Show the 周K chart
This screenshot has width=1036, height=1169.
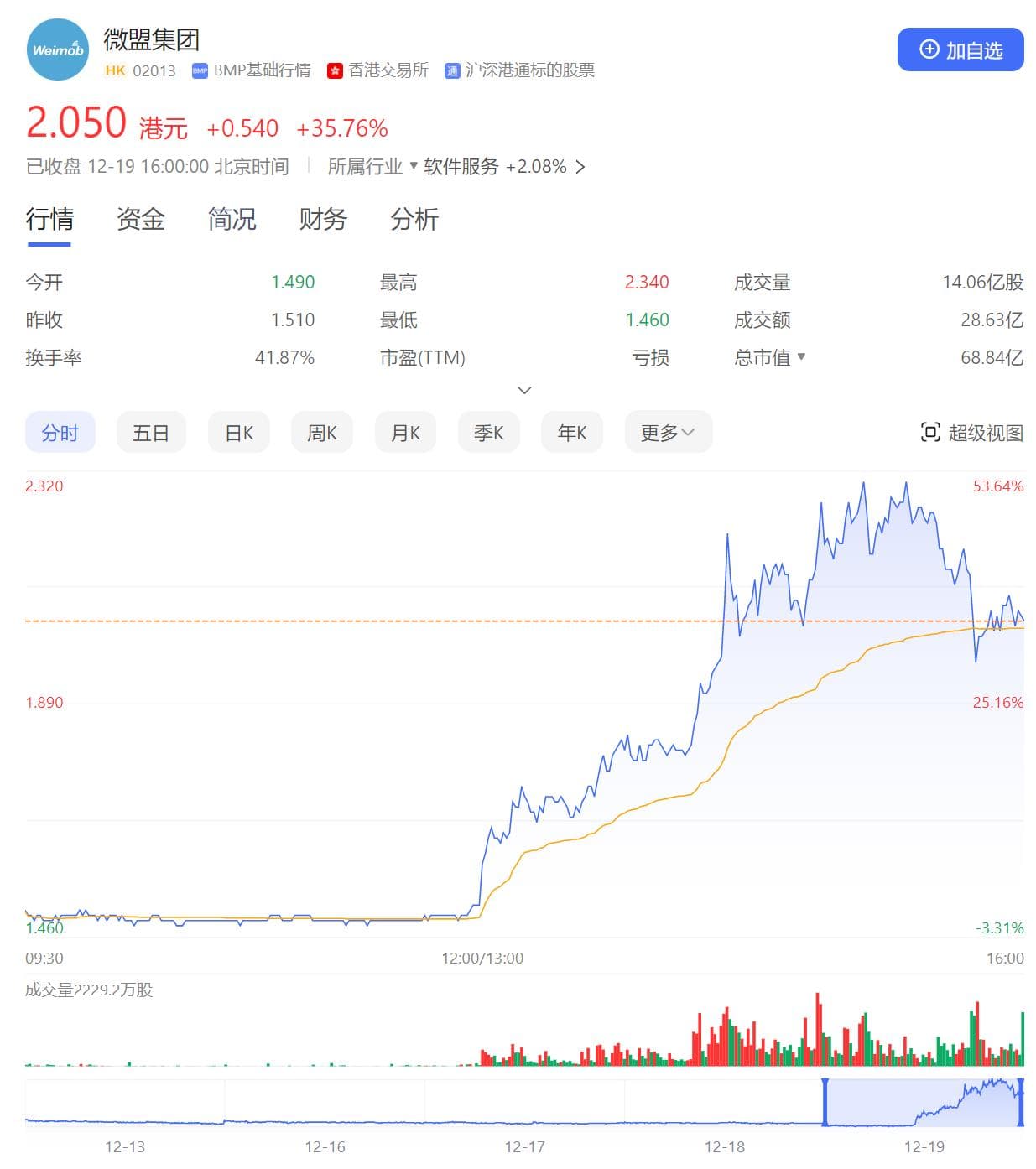coord(321,433)
